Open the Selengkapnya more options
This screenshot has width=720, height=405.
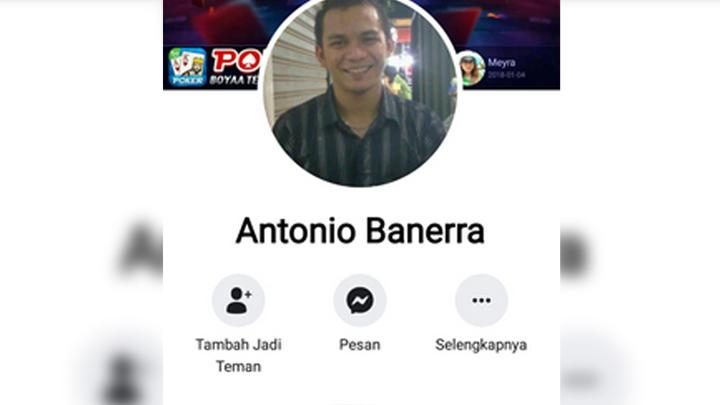coord(481,301)
